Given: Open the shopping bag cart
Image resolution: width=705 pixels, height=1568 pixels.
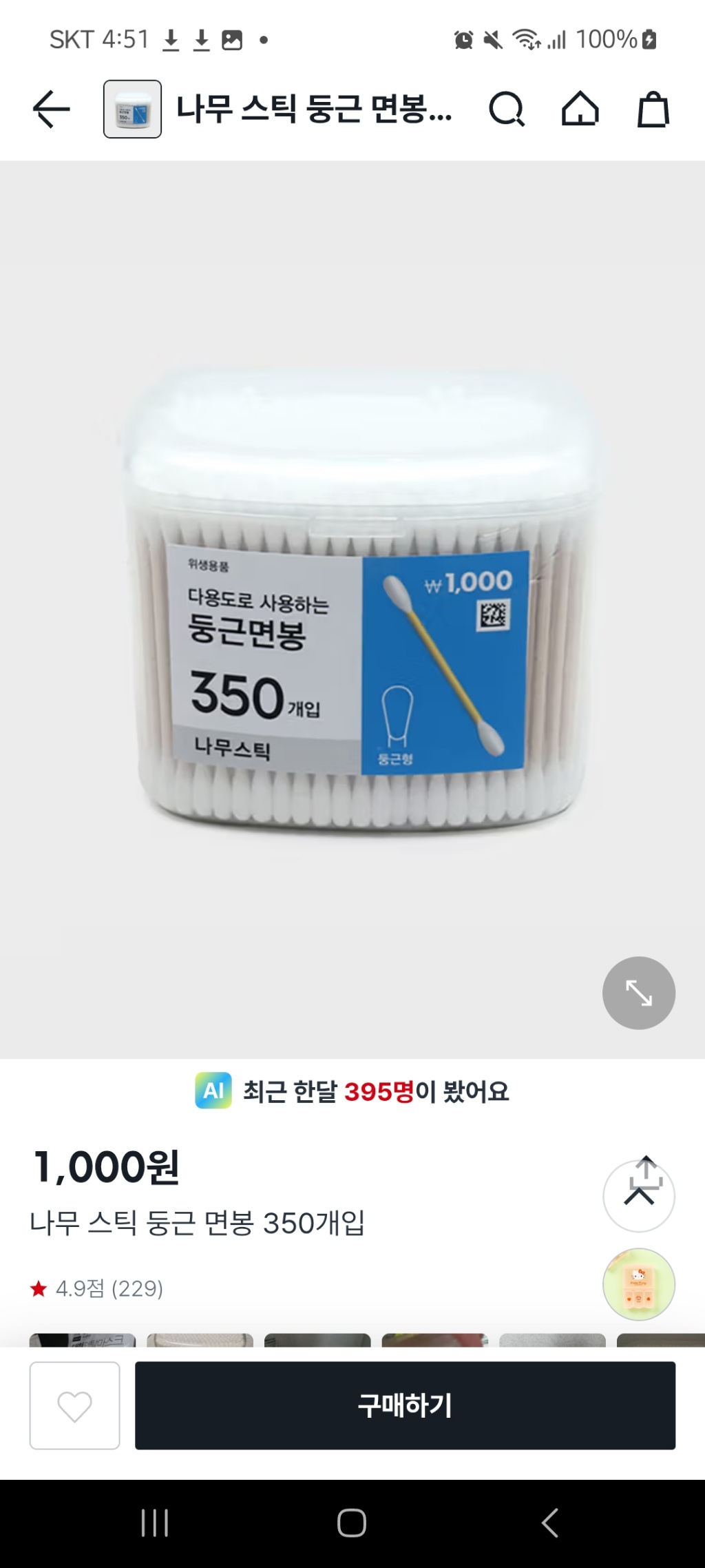Looking at the screenshot, I should [653, 110].
